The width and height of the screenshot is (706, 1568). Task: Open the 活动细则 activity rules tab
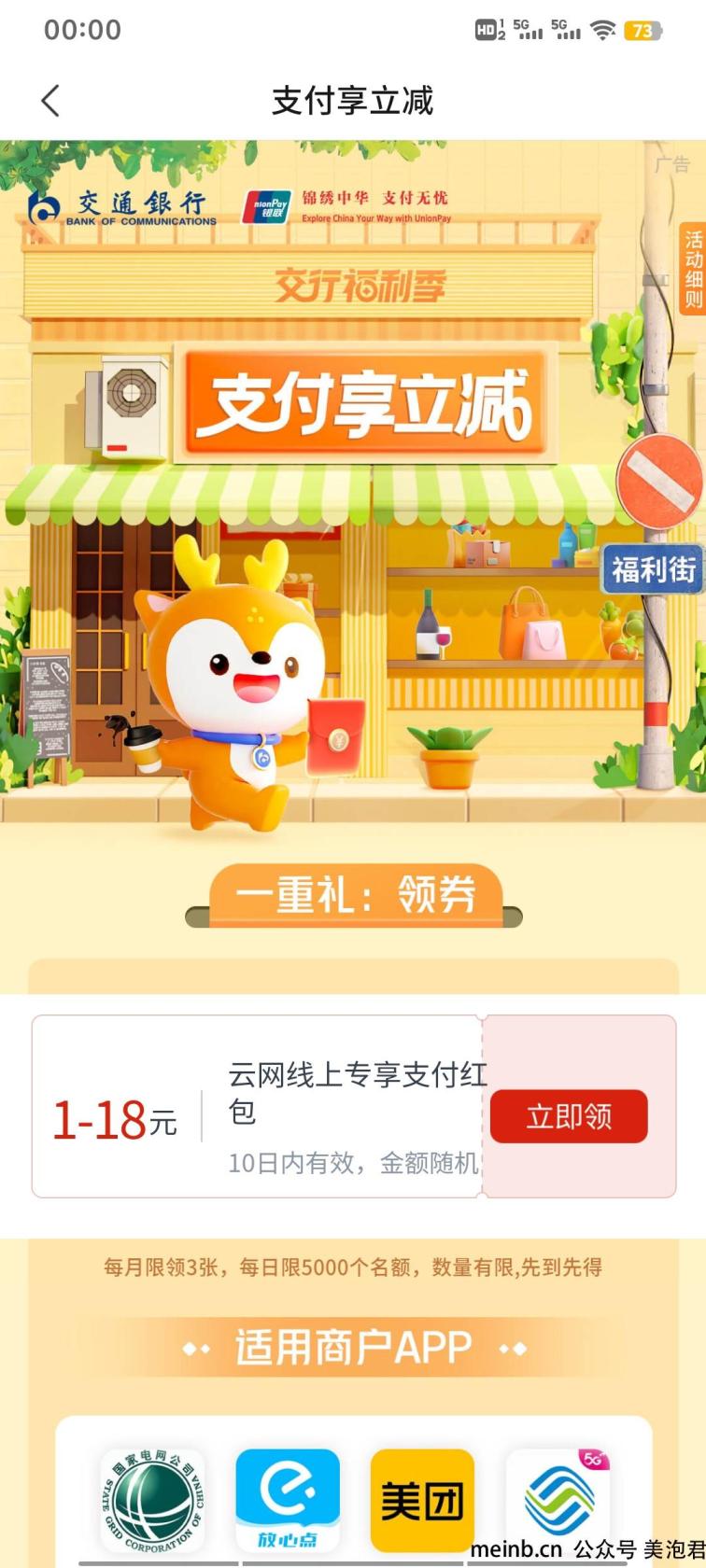coord(692,269)
